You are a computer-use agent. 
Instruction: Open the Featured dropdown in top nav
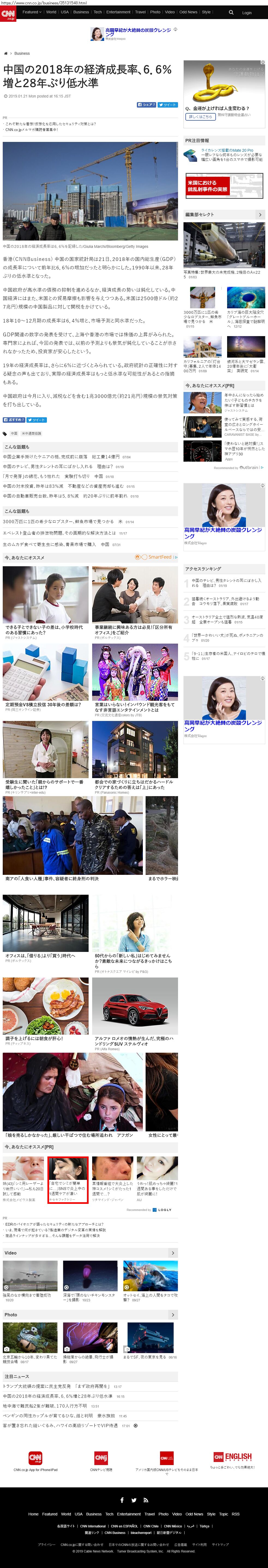point(32,12)
